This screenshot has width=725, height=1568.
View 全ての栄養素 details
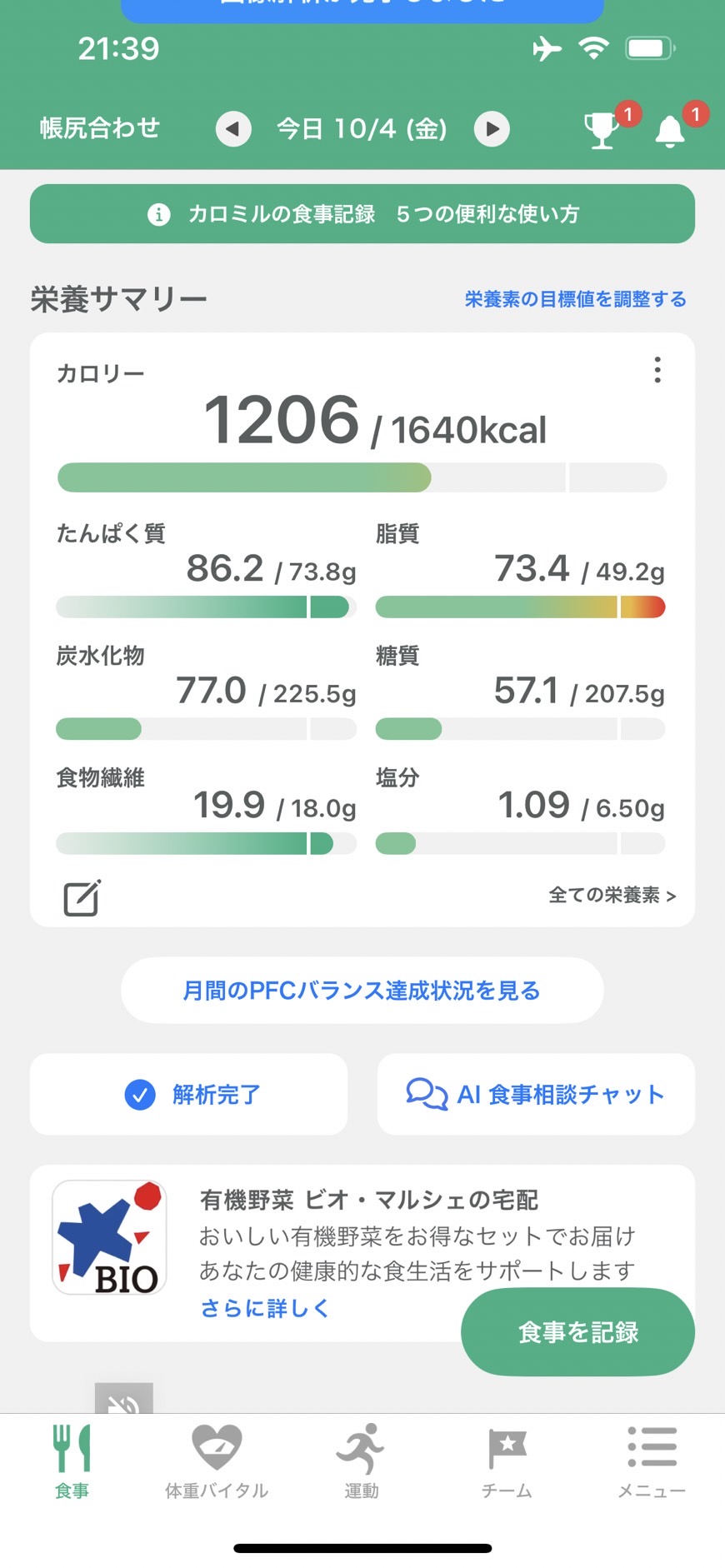pyautogui.click(x=612, y=895)
